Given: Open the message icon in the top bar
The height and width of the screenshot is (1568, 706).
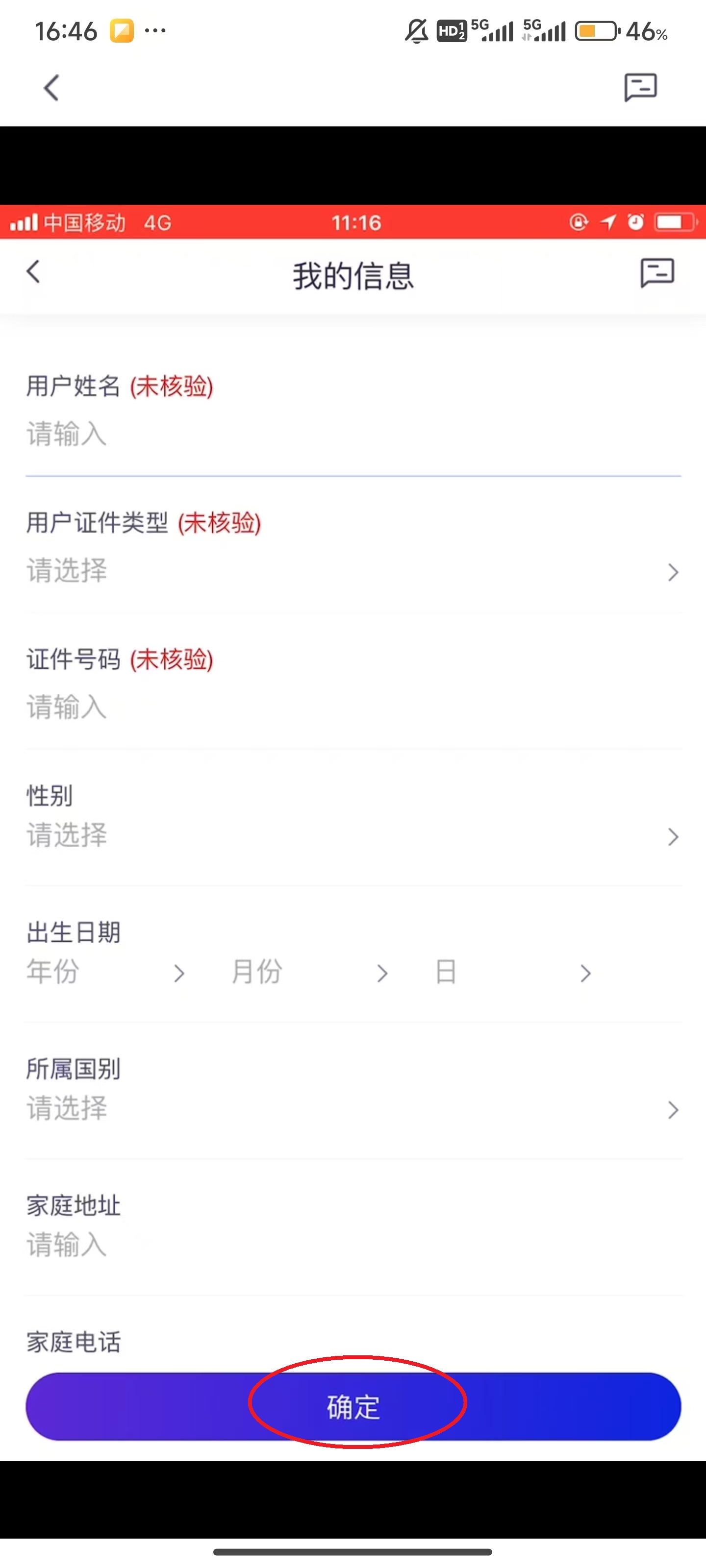Looking at the screenshot, I should pos(640,87).
